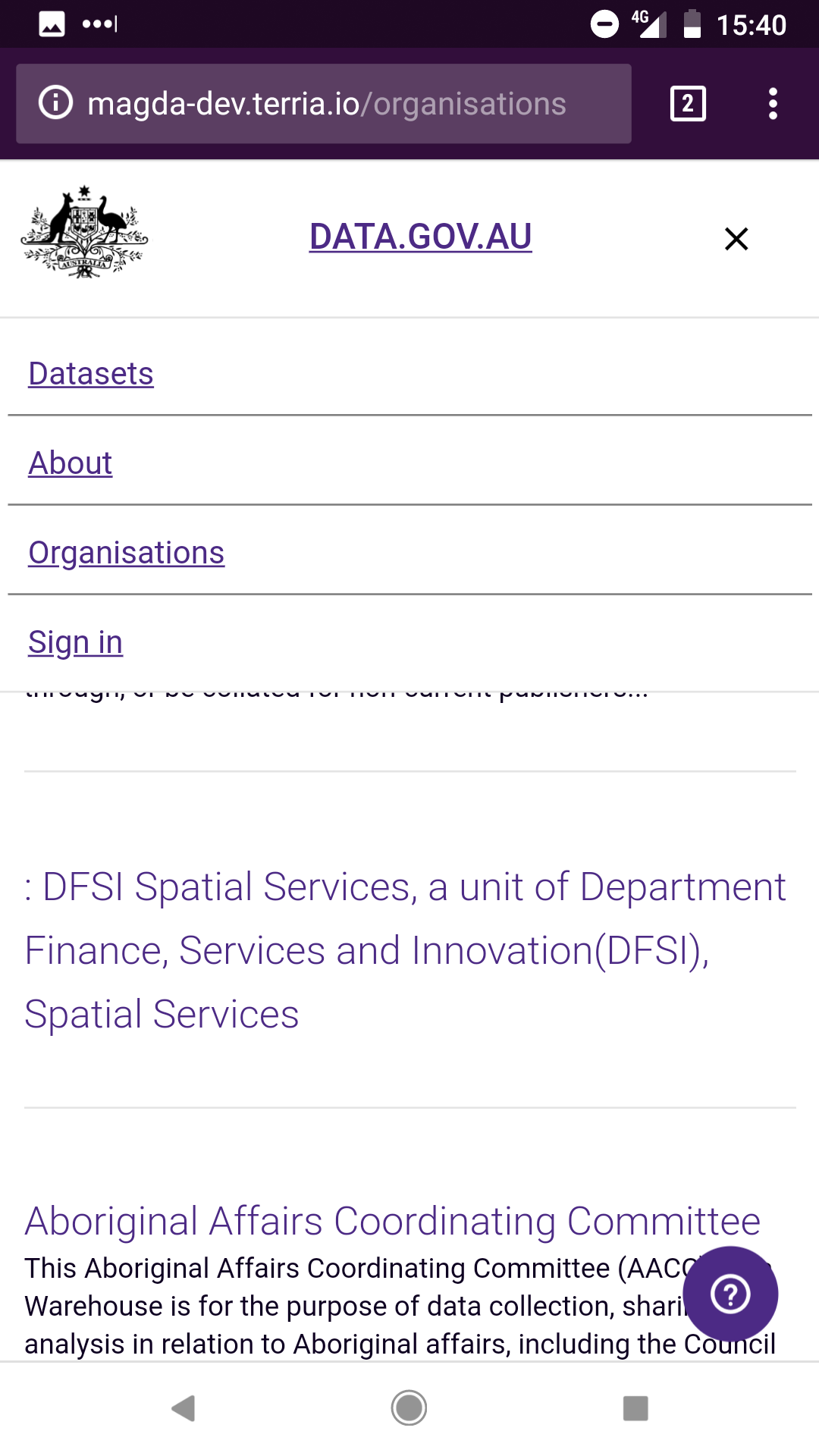Open the browser overflow menu
Screen dimensions: 819x1456
pos(773,104)
